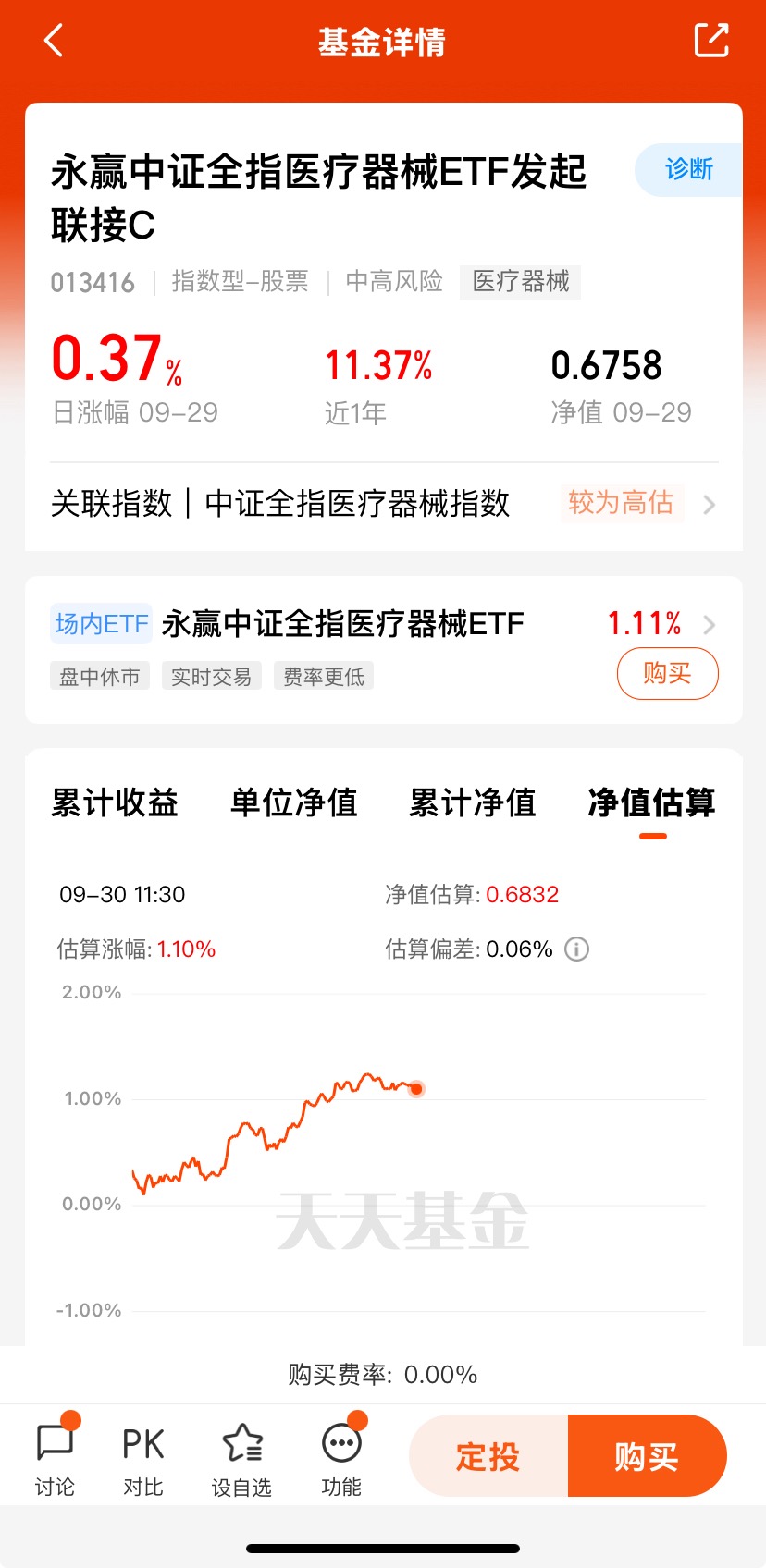Switch to the 累计净值 tab
The width and height of the screenshot is (766, 1568).
[473, 802]
